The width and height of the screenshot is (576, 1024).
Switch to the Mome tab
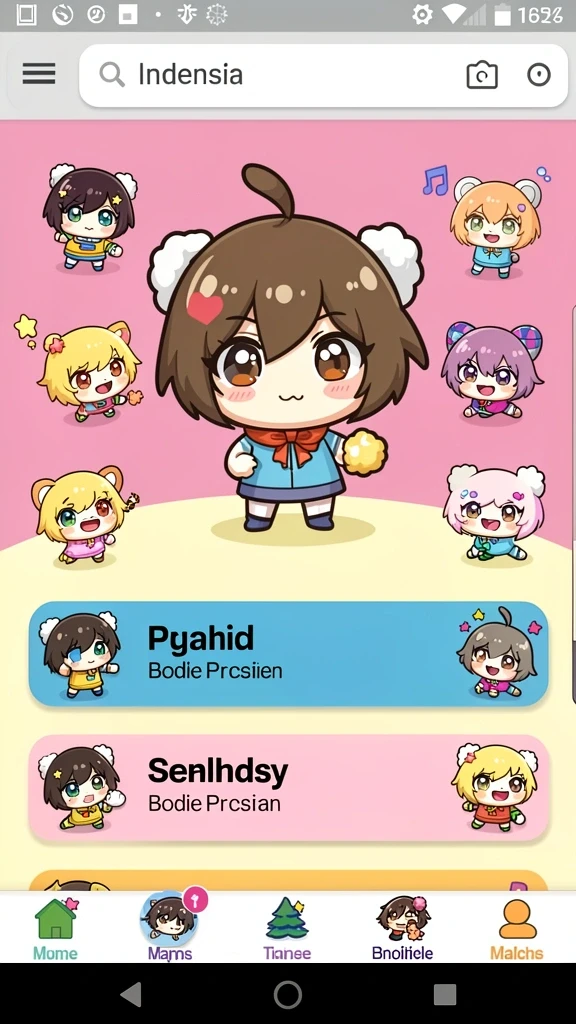[56, 929]
